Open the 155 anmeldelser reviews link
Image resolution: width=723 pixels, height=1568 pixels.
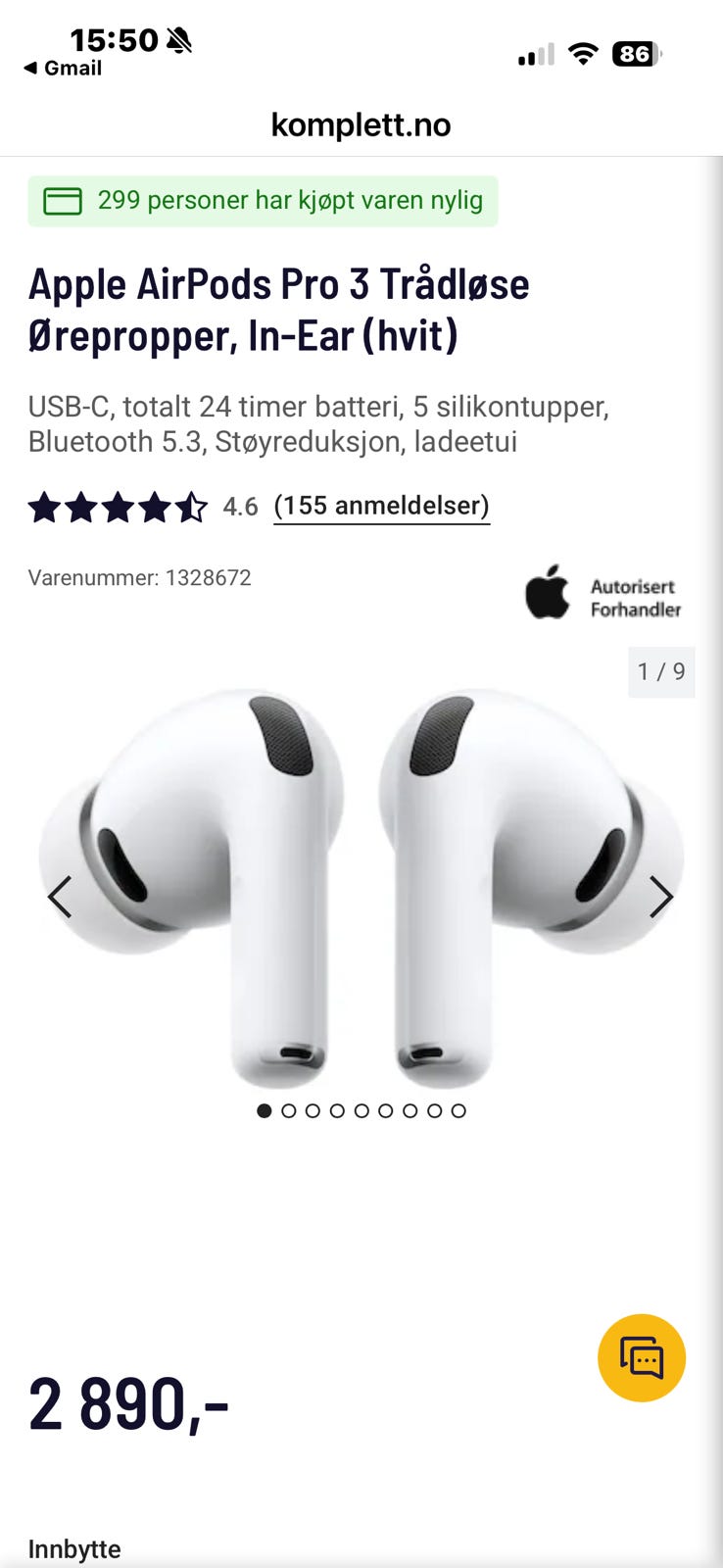(381, 506)
